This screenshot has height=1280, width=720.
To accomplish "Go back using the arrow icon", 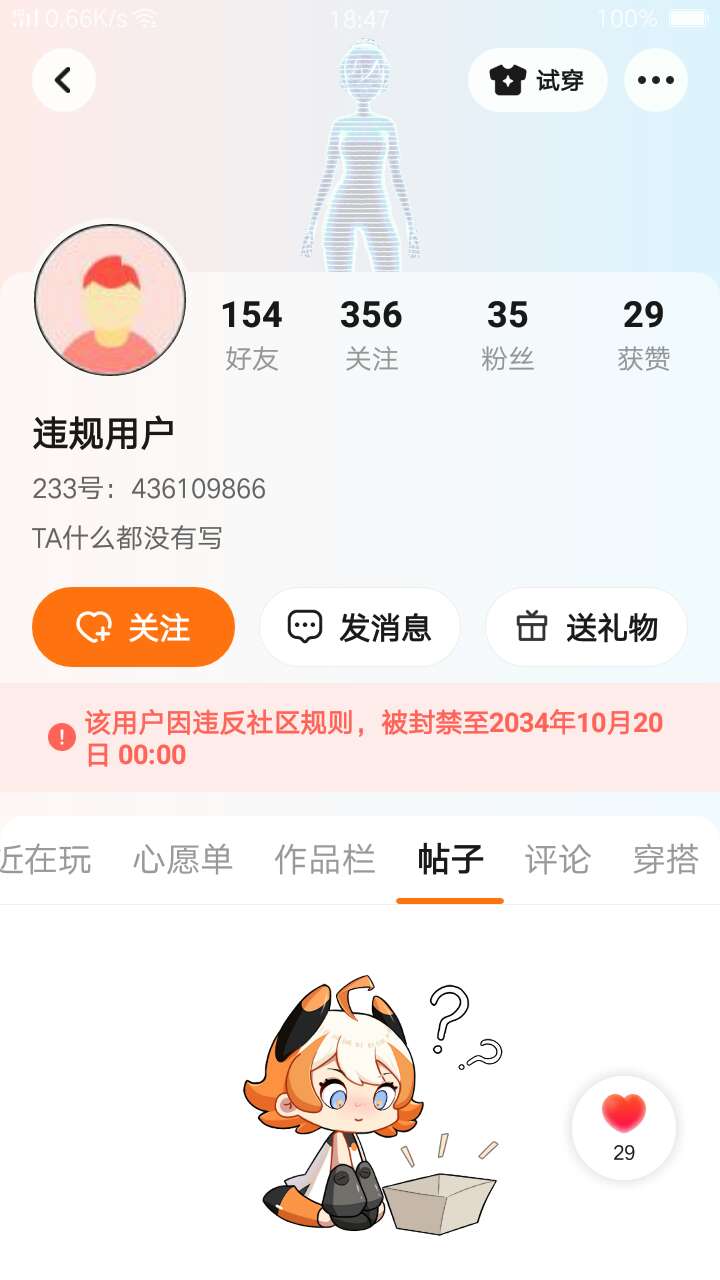I will click(x=64, y=80).
